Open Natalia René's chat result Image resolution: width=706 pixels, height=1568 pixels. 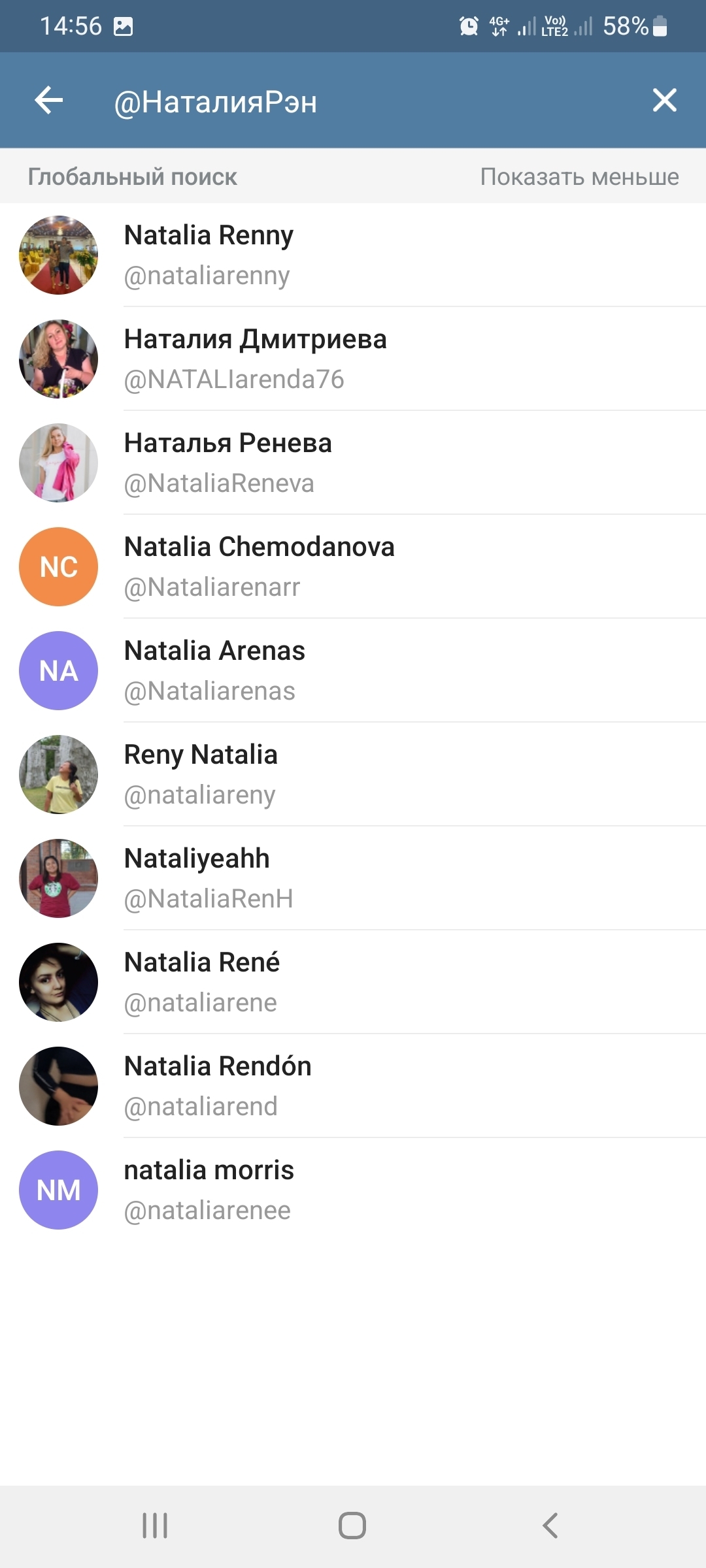click(353, 982)
